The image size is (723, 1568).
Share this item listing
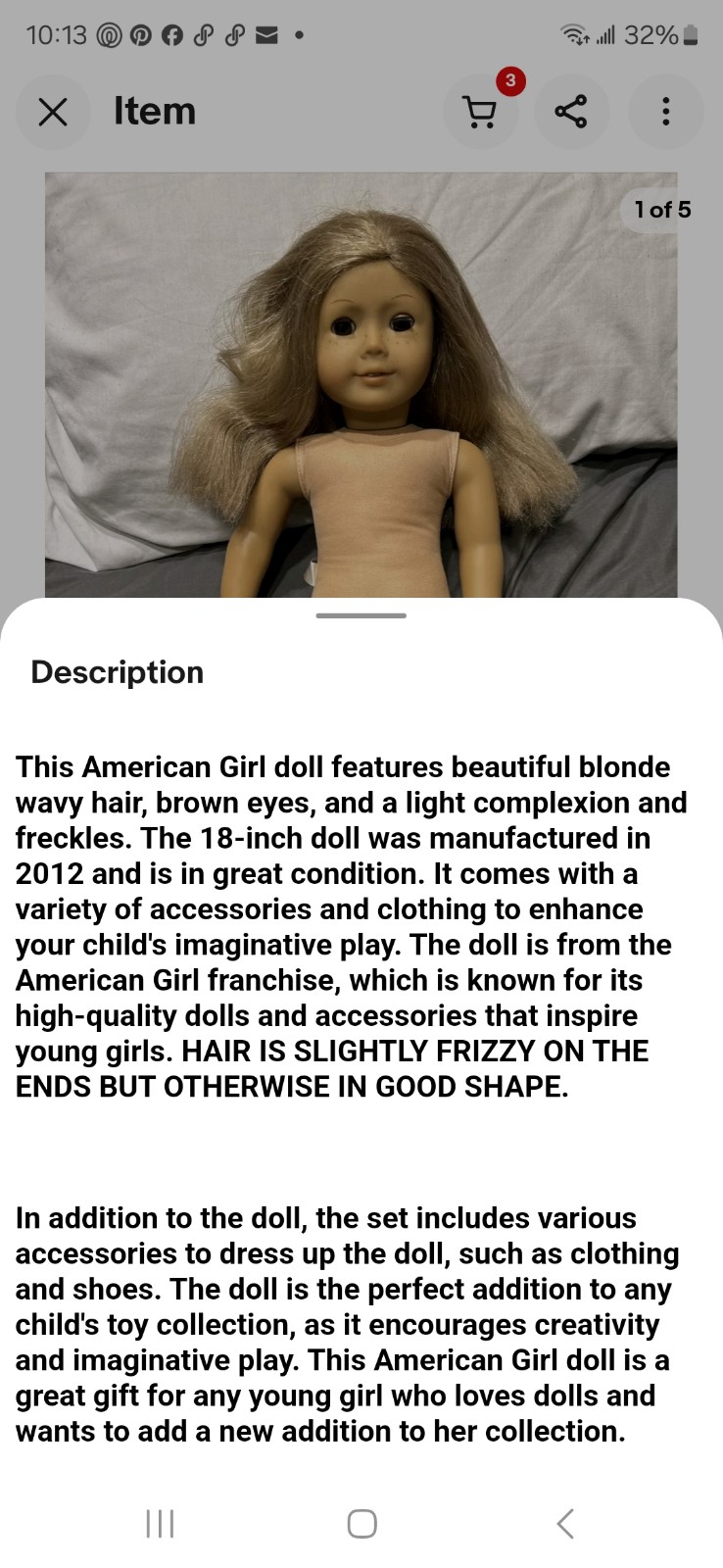pyautogui.click(x=572, y=112)
